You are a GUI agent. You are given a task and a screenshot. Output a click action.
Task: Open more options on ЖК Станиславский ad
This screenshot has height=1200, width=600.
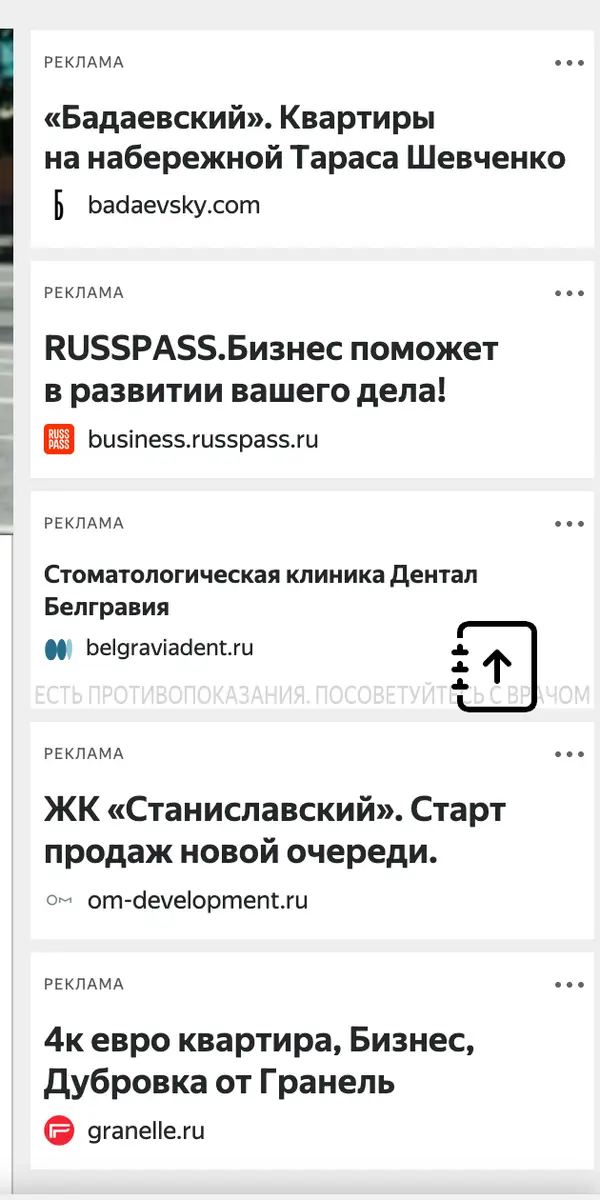pyautogui.click(x=569, y=753)
